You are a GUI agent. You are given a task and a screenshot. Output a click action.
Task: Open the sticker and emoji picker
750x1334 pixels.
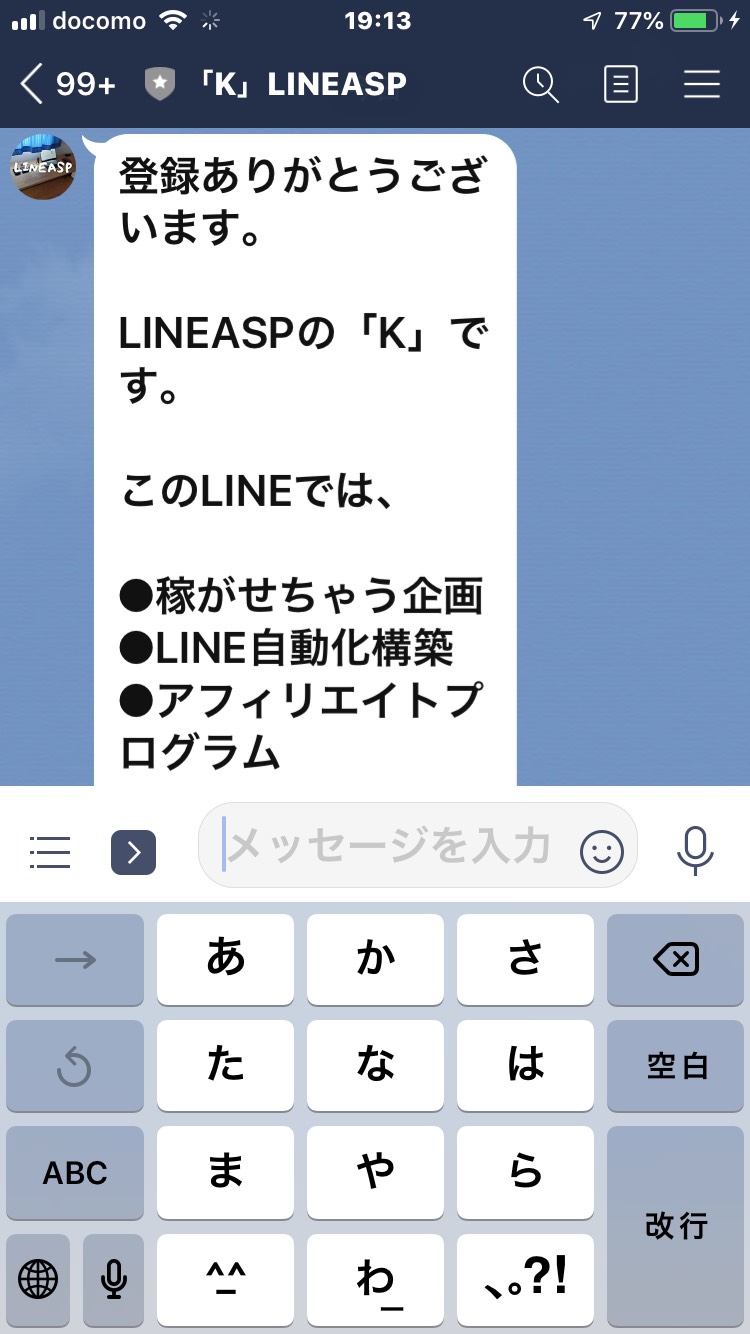(602, 852)
